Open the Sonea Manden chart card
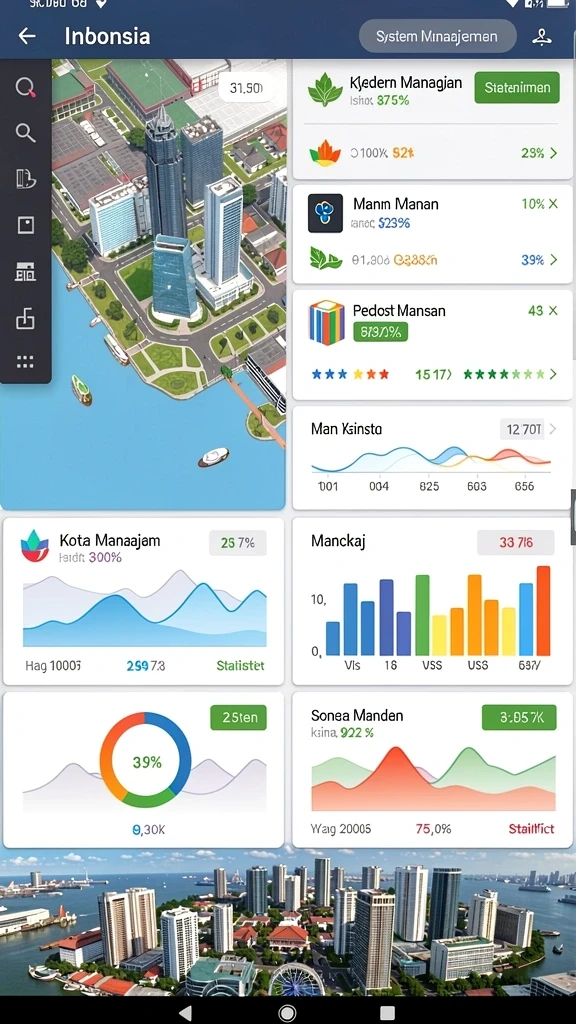 click(432, 770)
